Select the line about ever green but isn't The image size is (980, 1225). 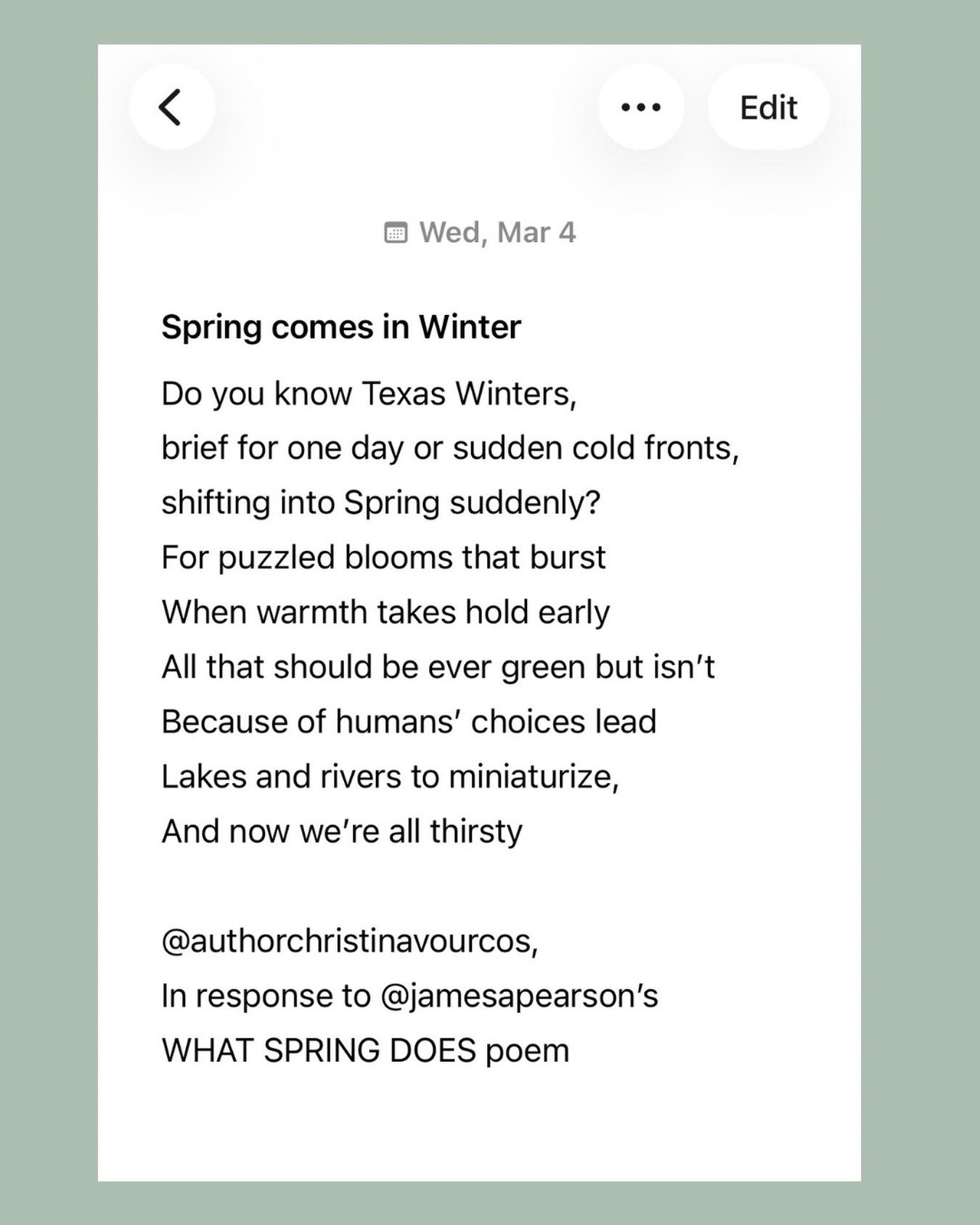tap(439, 666)
